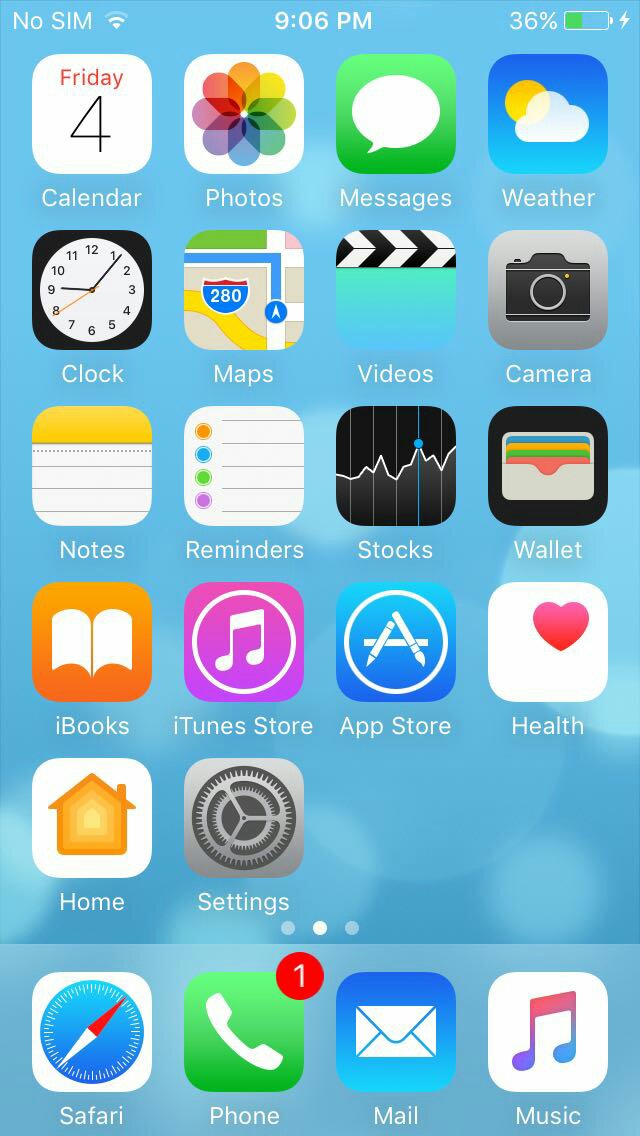Launch the Health app
The height and width of the screenshot is (1136, 640).
[548, 642]
